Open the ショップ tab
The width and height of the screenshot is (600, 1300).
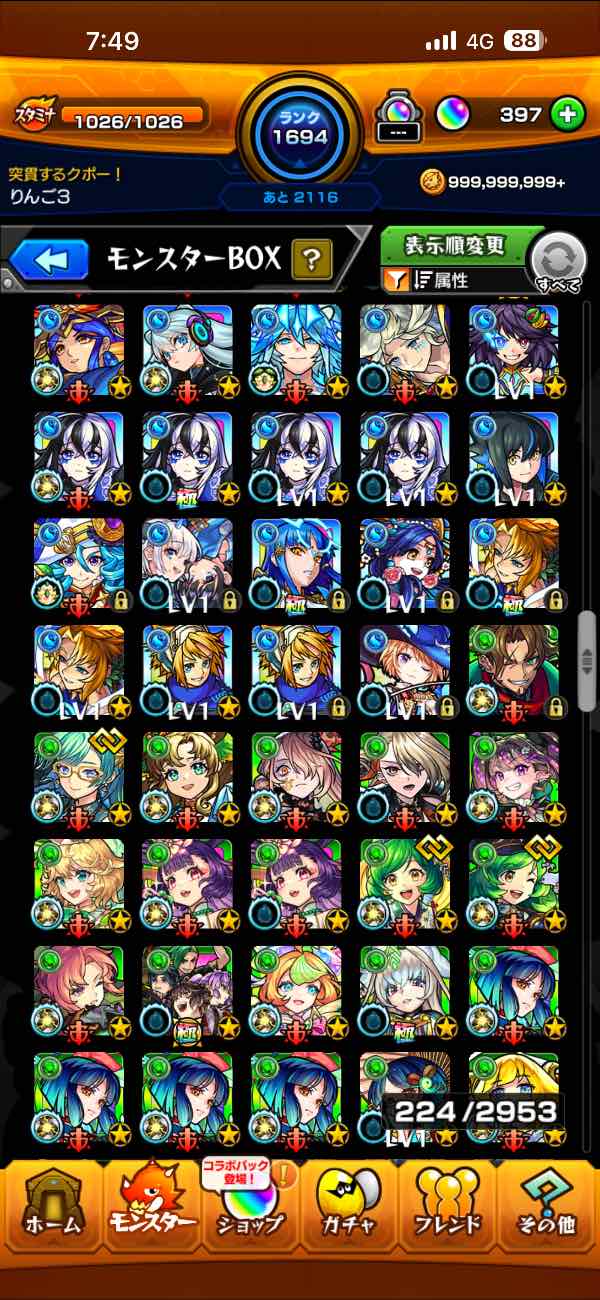(250, 1211)
